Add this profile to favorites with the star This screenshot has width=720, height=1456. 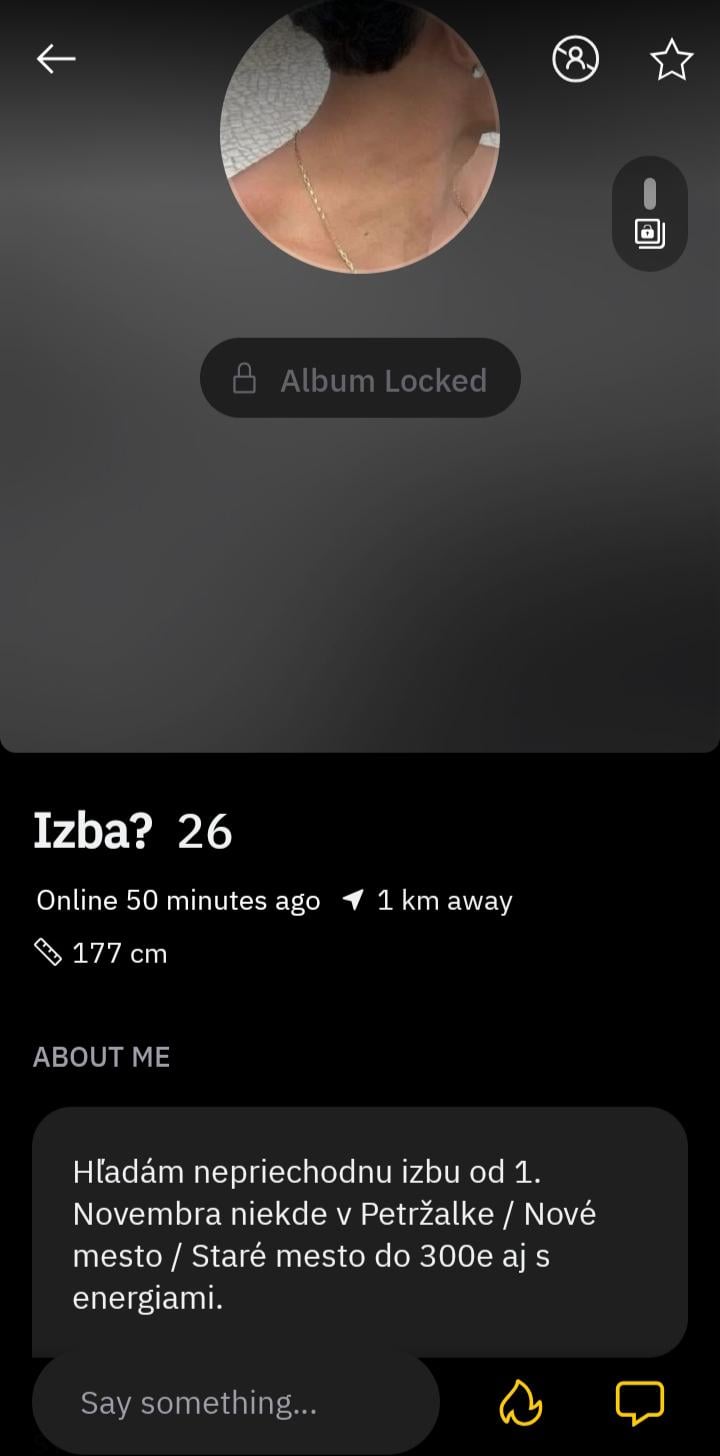pyautogui.click(x=671, y=60)
